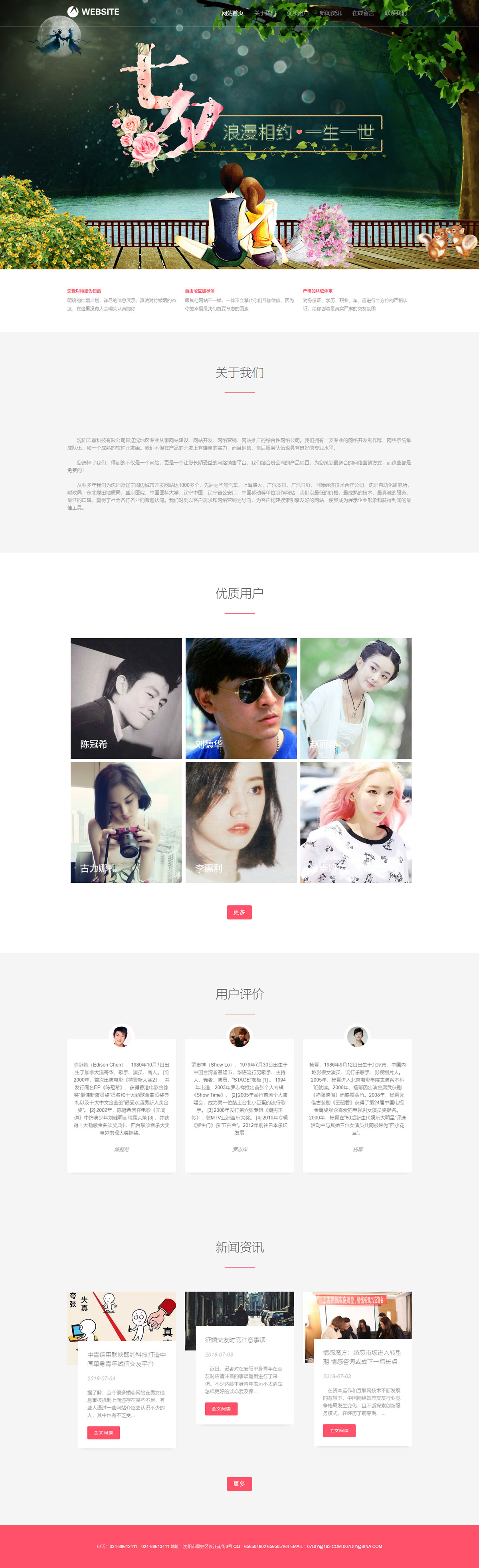479x1568 pixels.
Task: Select the 李惠利 user tile
Action: click(241, 822)
